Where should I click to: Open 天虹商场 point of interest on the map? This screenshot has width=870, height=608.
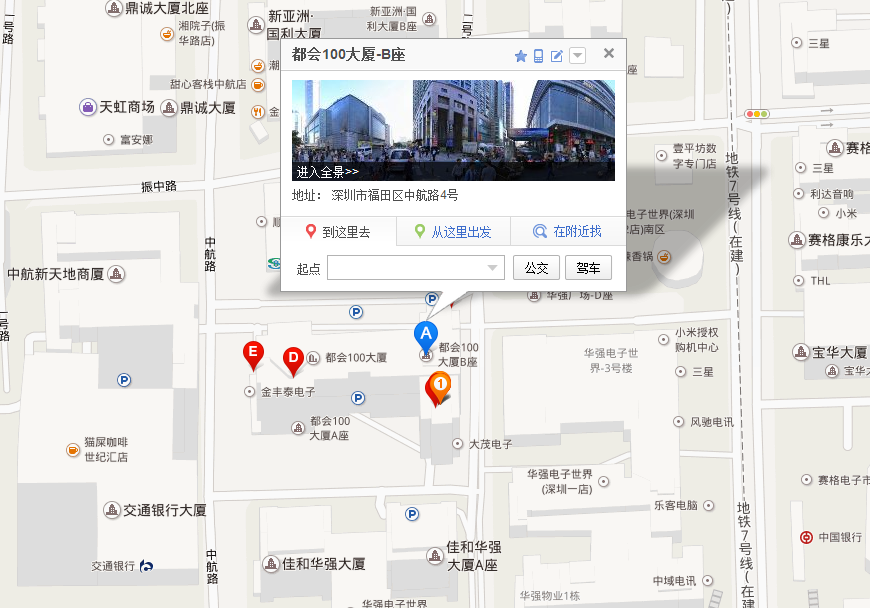(126, 107)
